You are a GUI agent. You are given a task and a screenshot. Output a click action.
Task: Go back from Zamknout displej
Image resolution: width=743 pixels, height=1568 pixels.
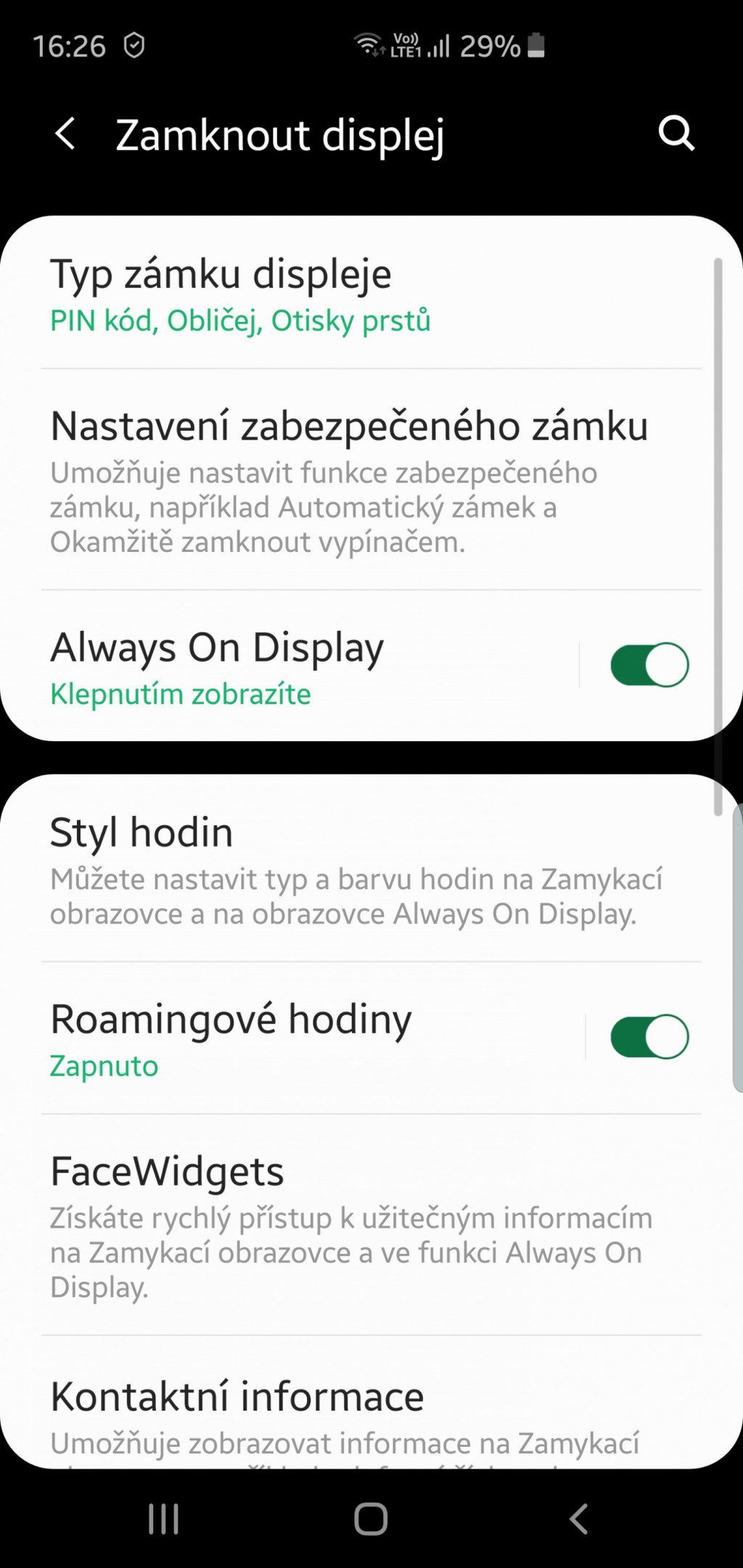(x=65, y=134)
